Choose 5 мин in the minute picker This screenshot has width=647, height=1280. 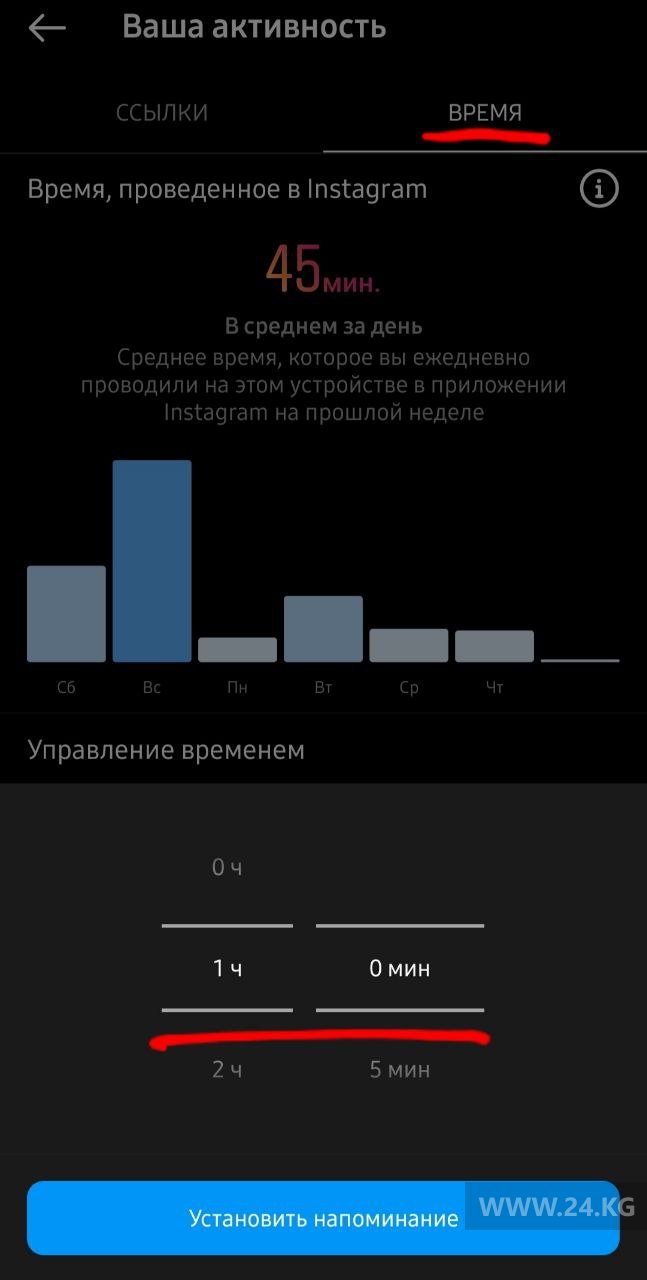click(x=400, y=1069)
